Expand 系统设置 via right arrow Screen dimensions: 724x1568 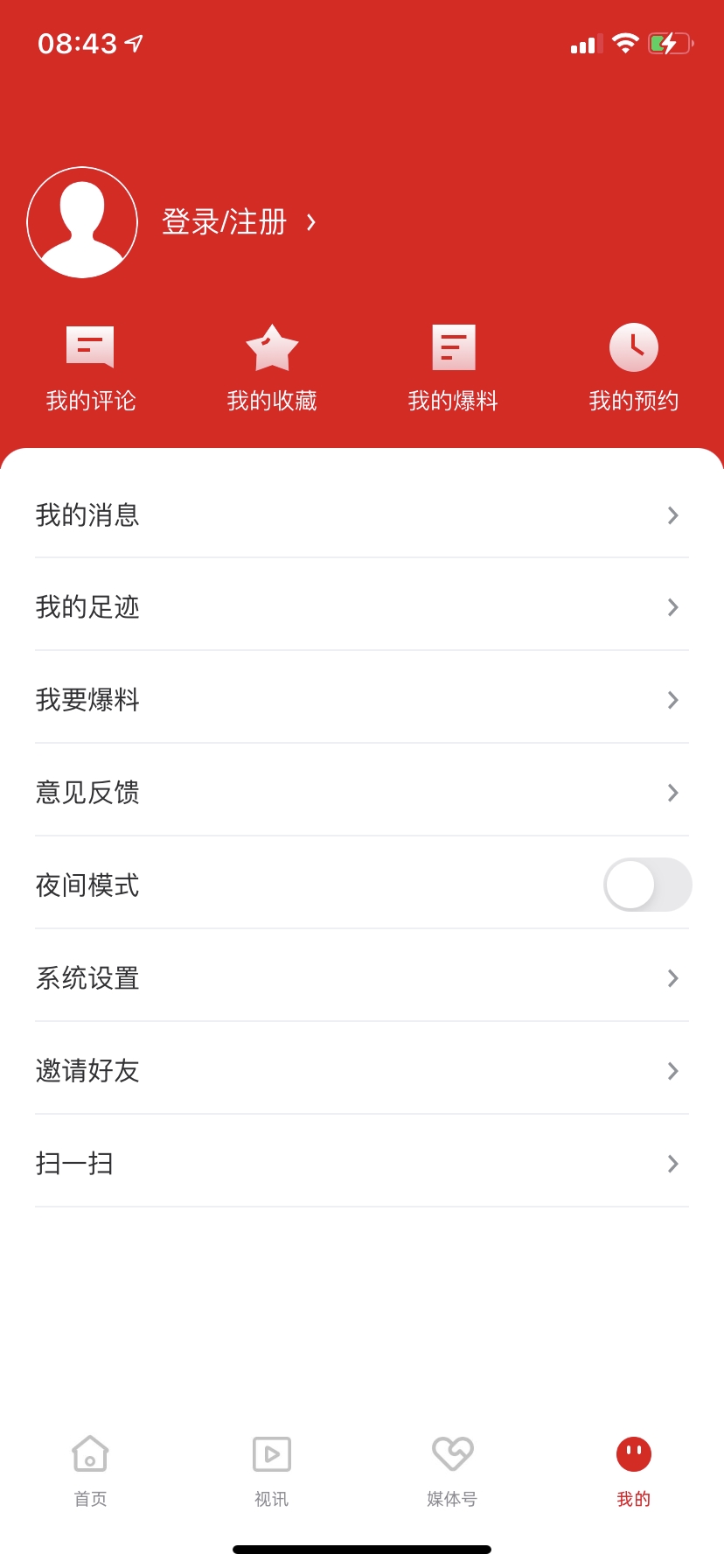pos(672,978)
